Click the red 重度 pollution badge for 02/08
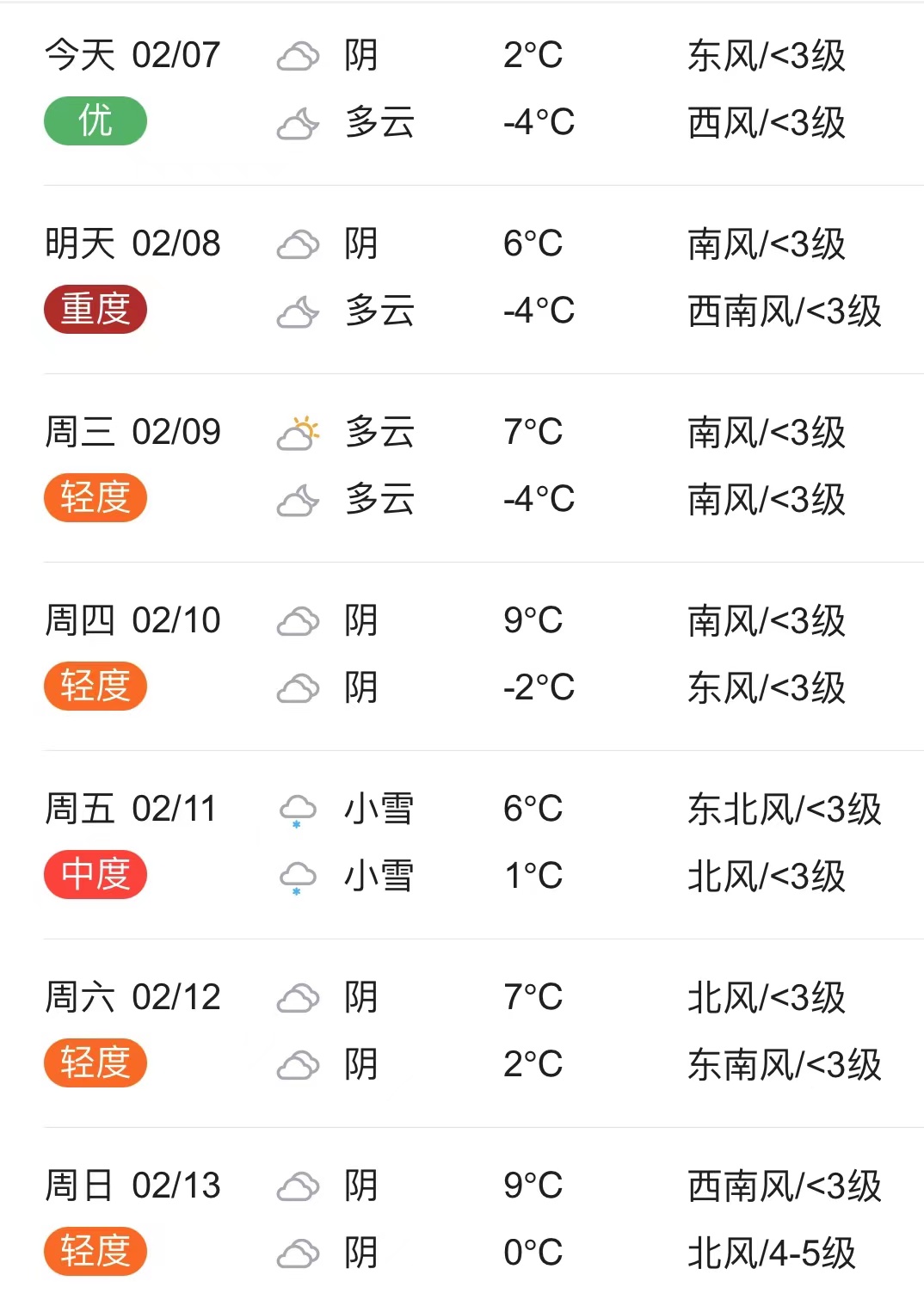Viewport: 924px width, 1312px height. pyautogui.click(x=95, y=308)
